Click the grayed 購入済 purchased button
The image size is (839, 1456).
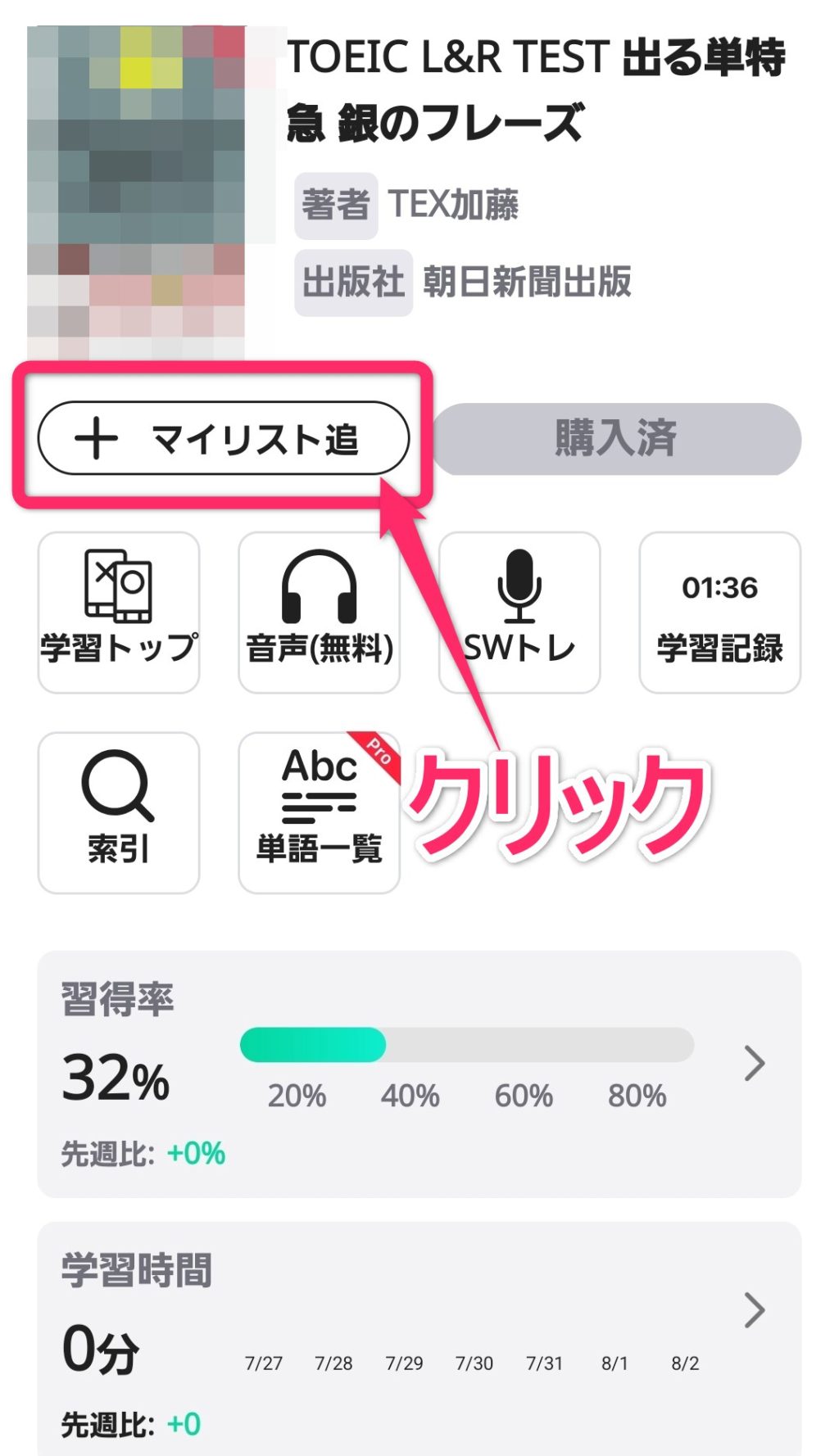point(618,439)
